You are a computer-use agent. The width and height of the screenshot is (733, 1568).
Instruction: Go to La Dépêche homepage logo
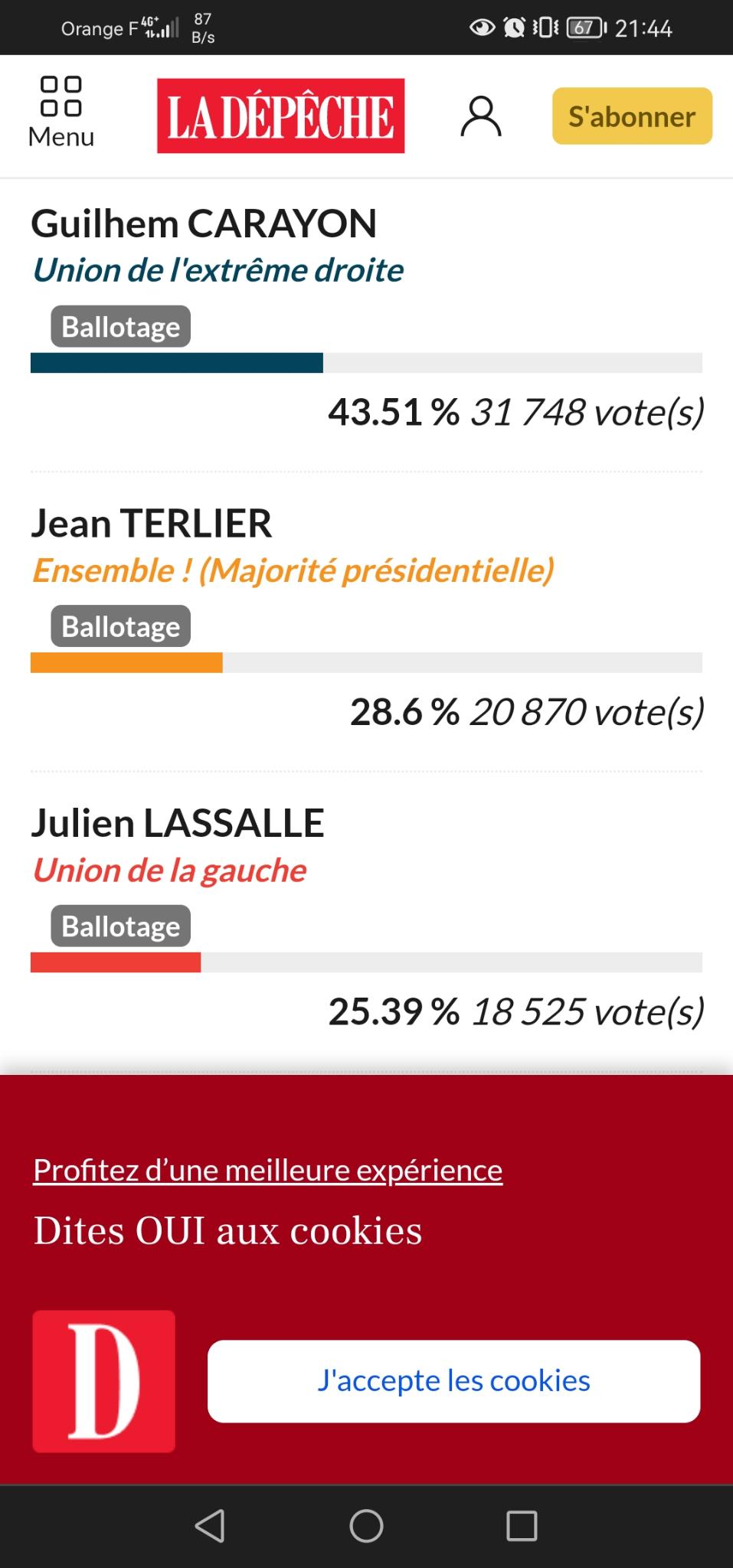tap(280, 116)
